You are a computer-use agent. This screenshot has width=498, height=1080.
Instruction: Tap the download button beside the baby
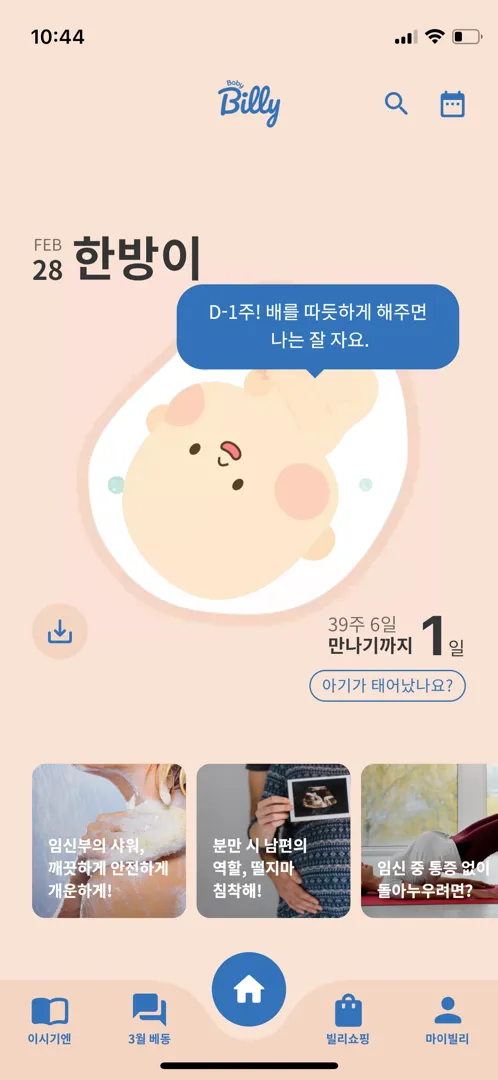coord(60,632)
